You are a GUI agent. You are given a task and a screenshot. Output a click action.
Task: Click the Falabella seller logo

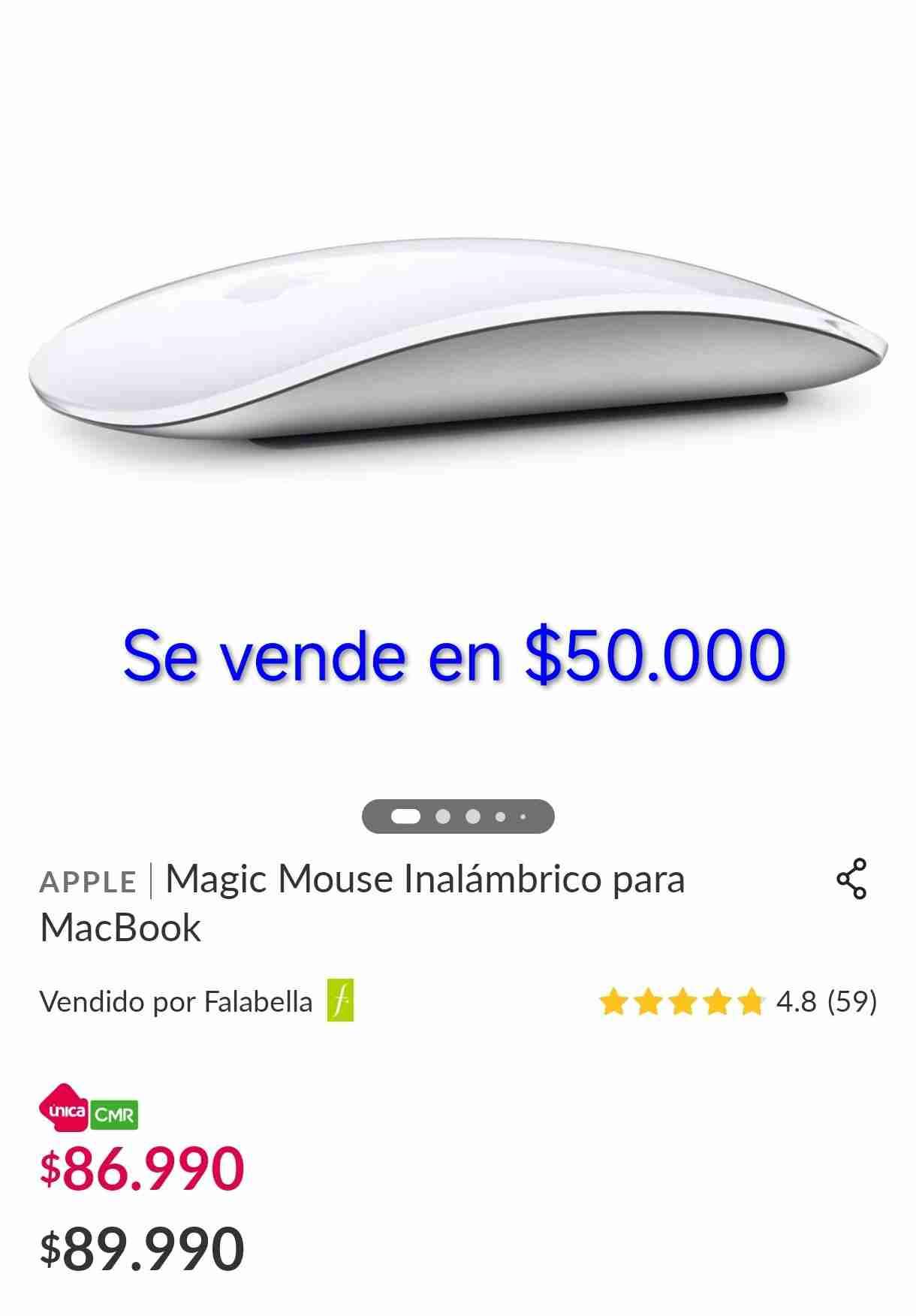pos(342,1001)
